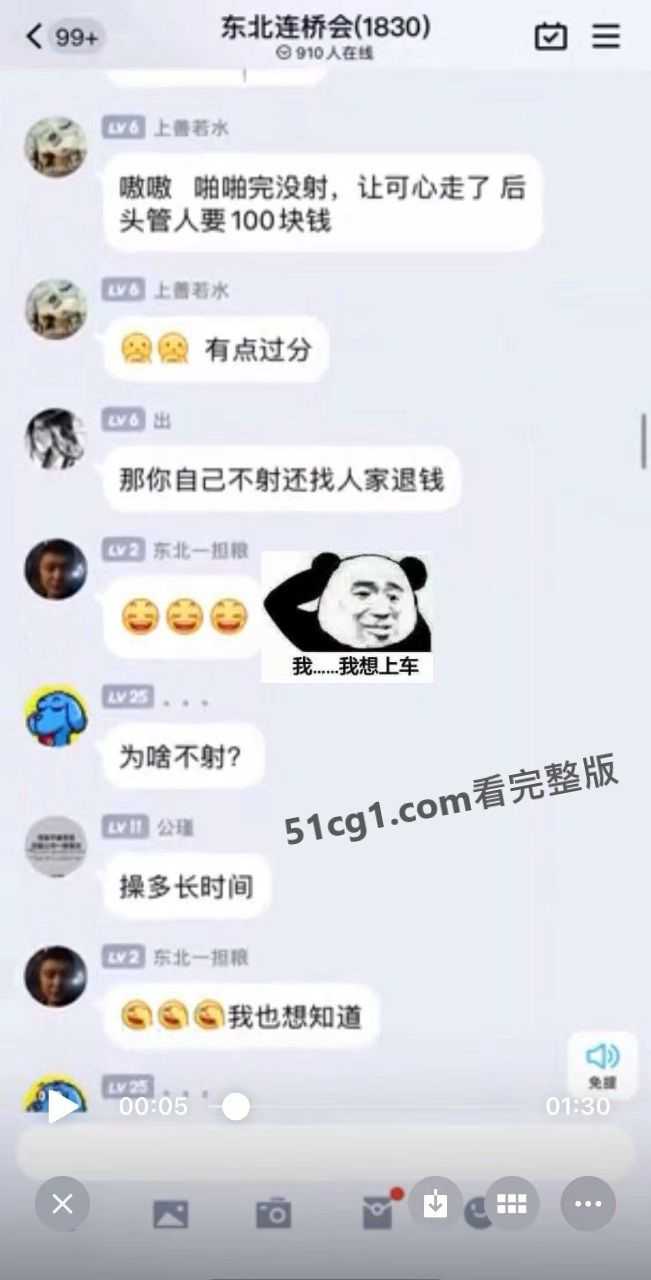This screenshot has height=1280, width=651.
Task: Open the grid view of media
Action: 512,1204
